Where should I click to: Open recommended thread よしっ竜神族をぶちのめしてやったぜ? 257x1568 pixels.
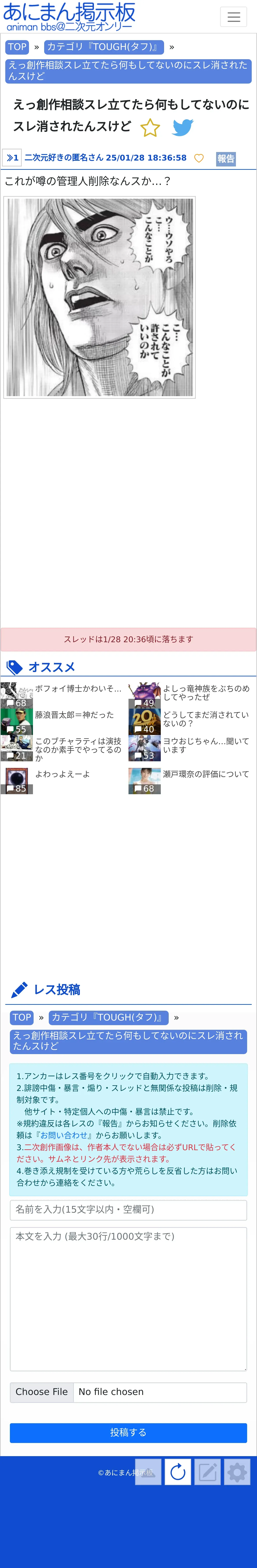pos(206,693)
